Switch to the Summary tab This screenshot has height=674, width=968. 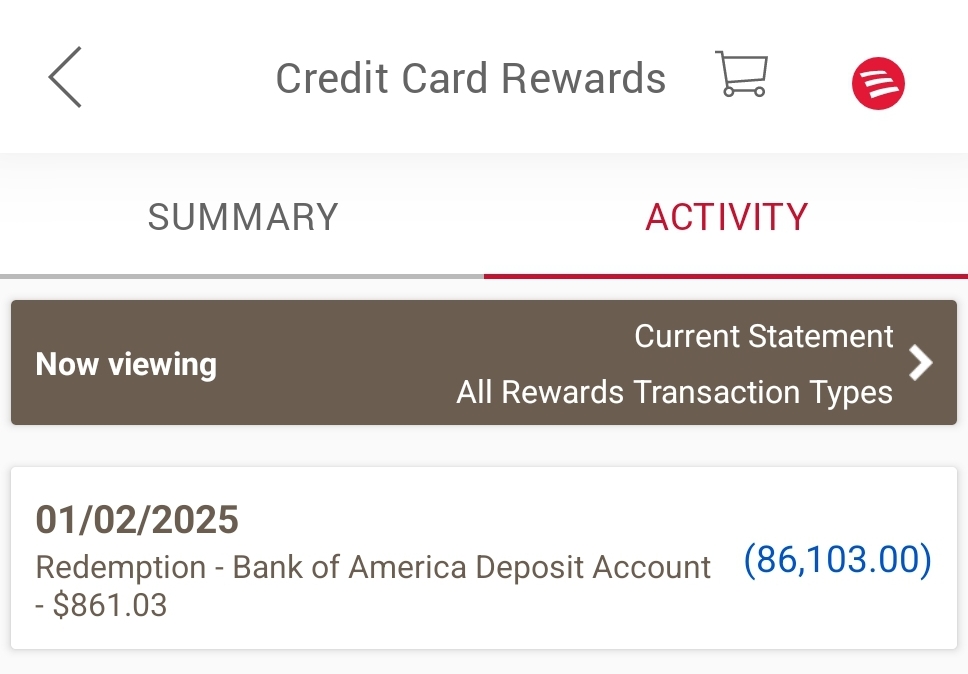click(x=243, y=217)
